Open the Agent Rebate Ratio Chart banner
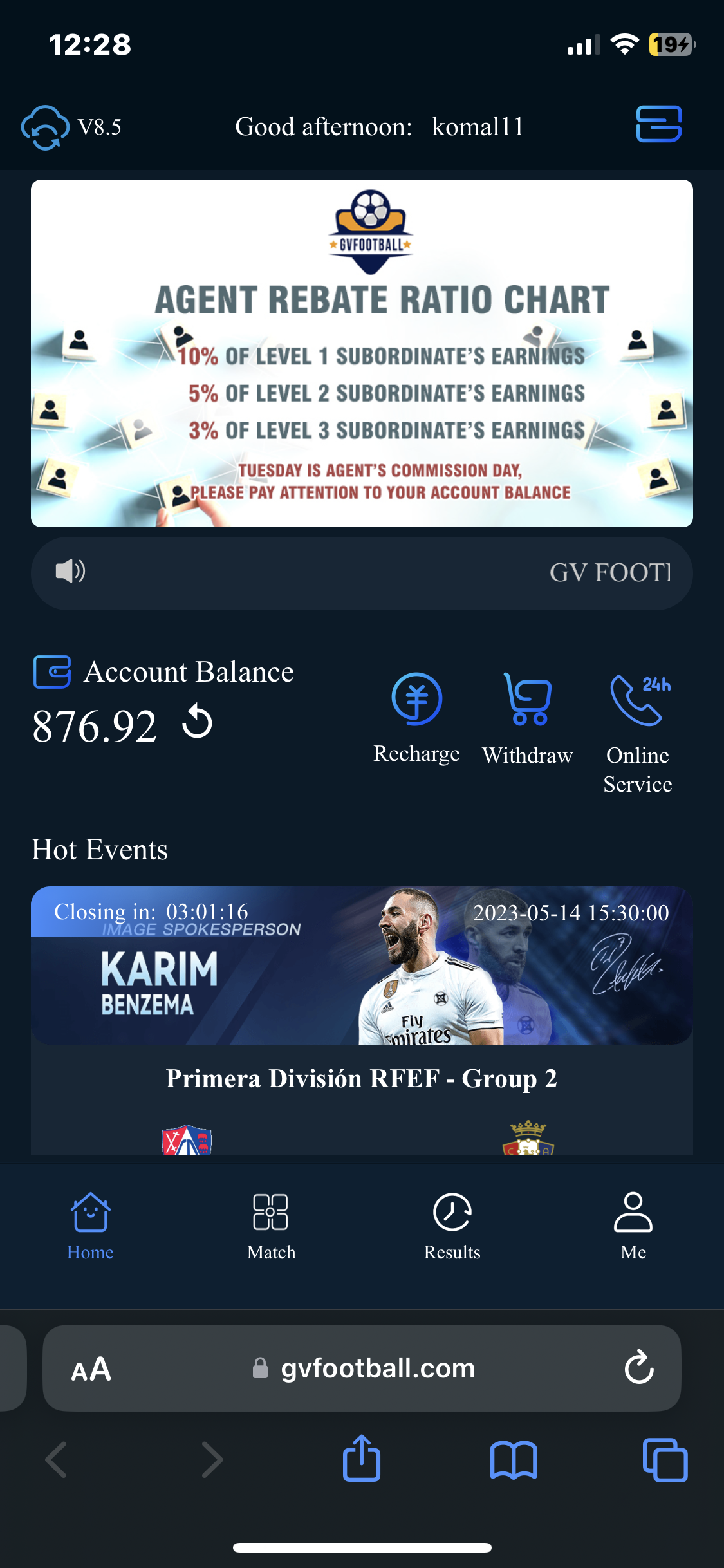 (362, 353)
